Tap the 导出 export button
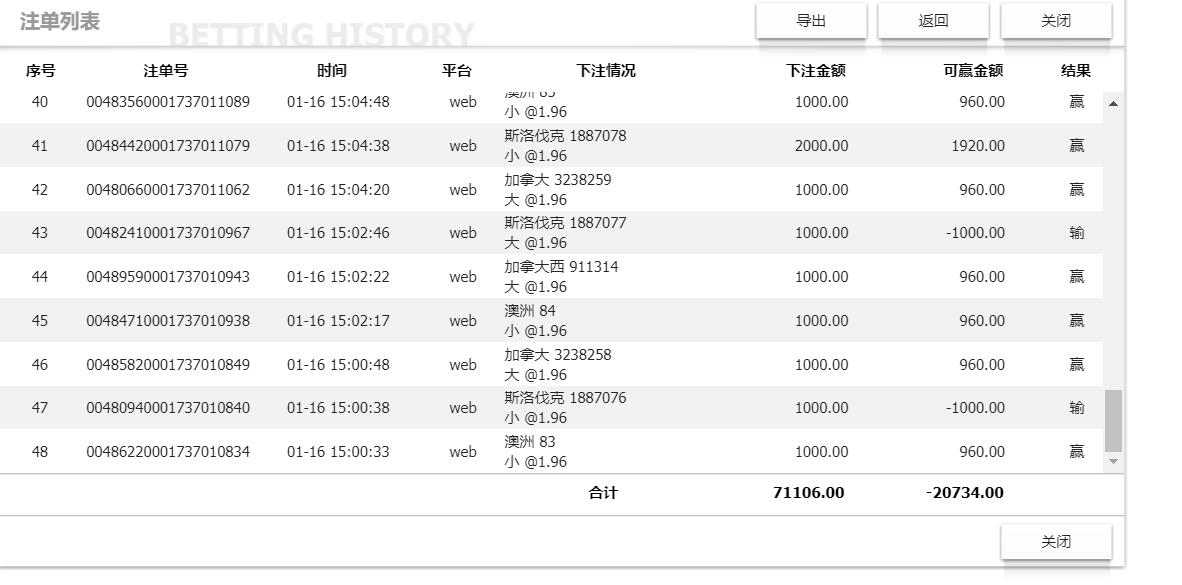Image resolution: width=1182 pixels, height=585 pixels. point(811,21)
